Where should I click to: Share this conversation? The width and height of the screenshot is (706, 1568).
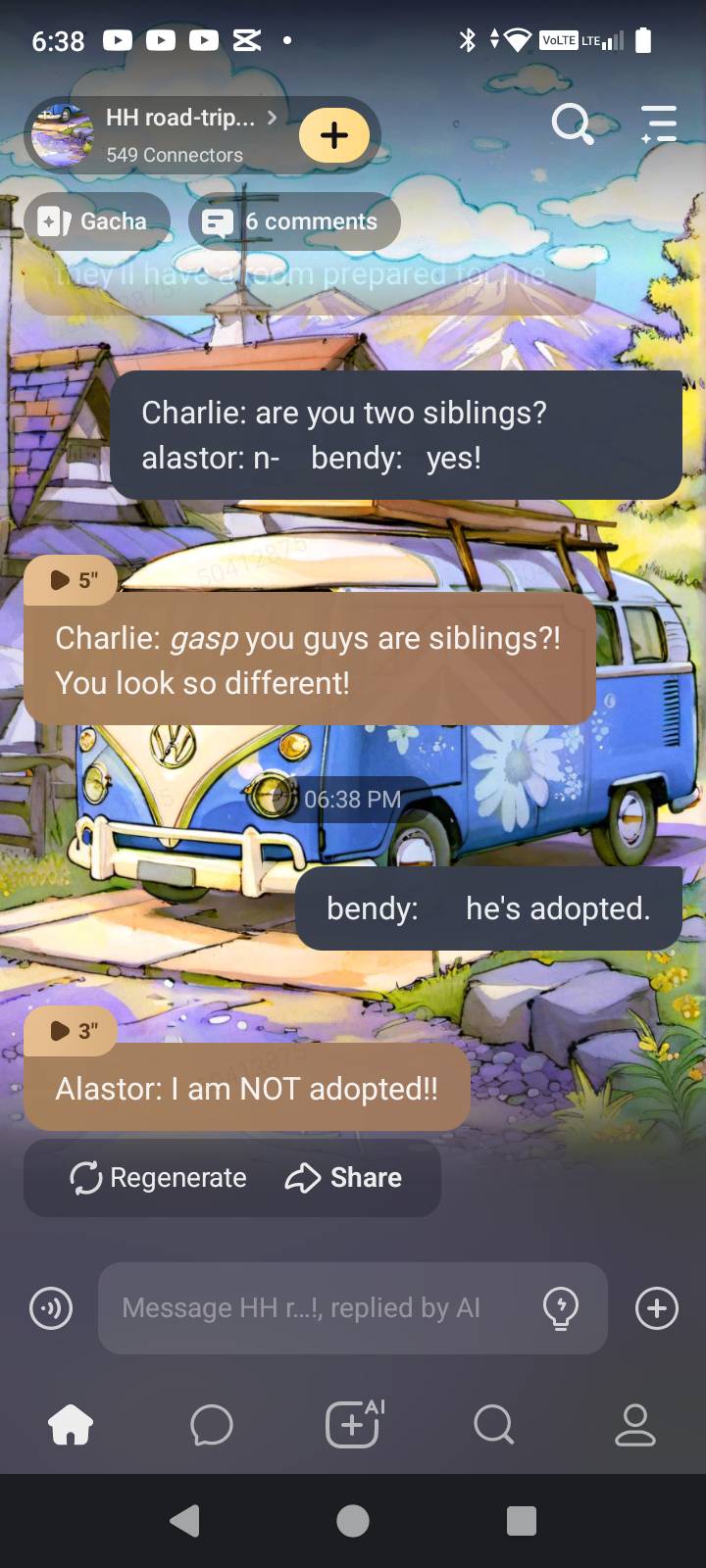click(344, 1177)
